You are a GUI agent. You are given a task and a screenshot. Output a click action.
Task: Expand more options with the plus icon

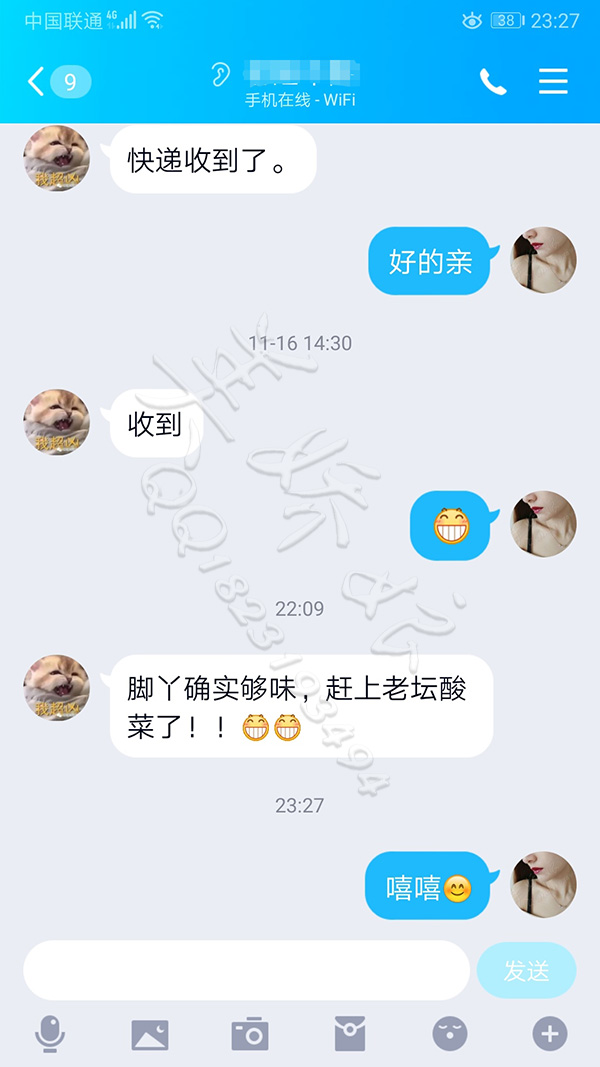[550, 1034]
